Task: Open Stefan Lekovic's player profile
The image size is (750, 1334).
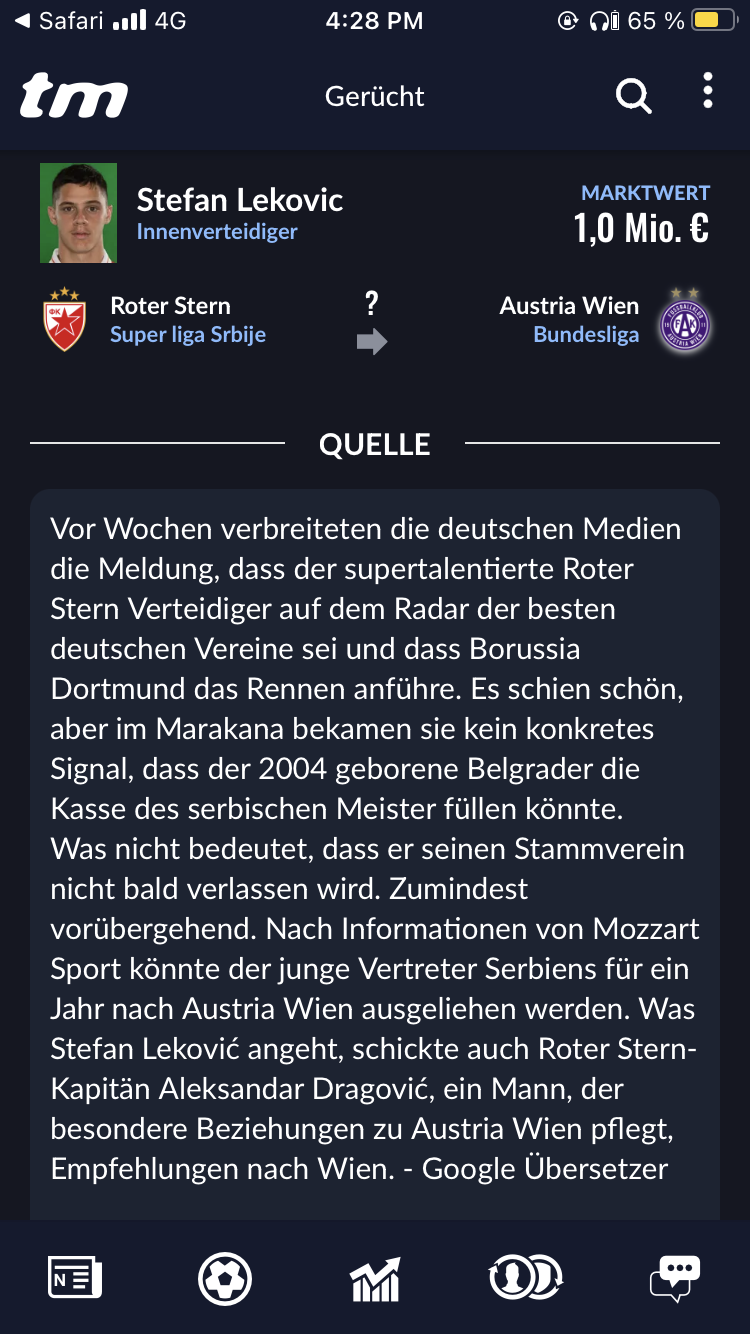Action: [x=240, y=200]
